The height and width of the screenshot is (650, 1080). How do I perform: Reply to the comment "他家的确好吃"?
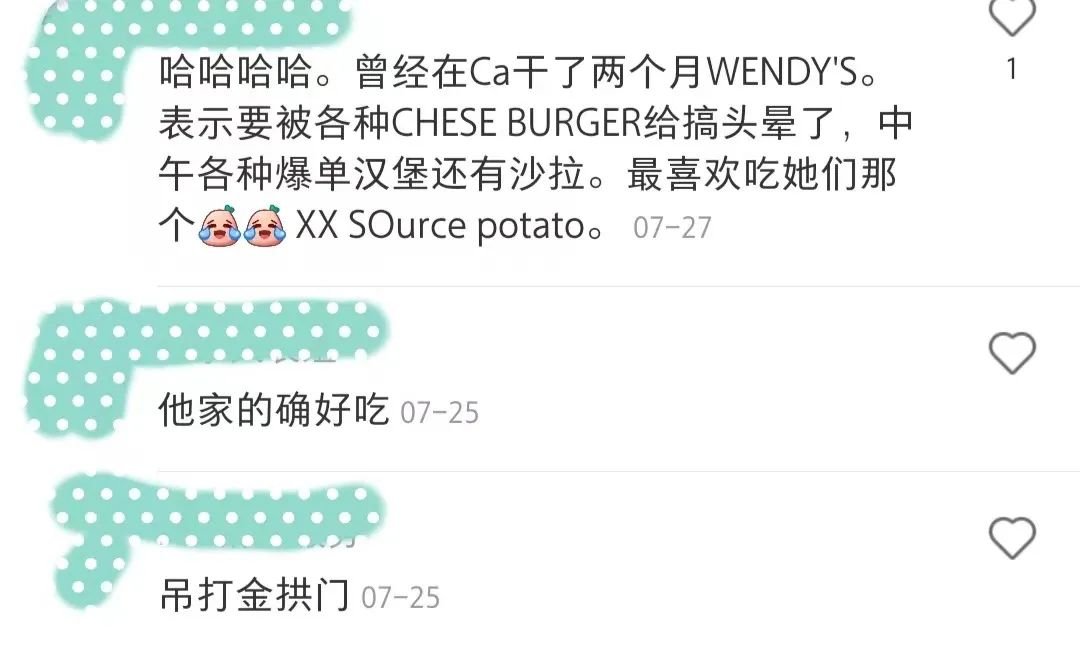click(x=272, y=411)
